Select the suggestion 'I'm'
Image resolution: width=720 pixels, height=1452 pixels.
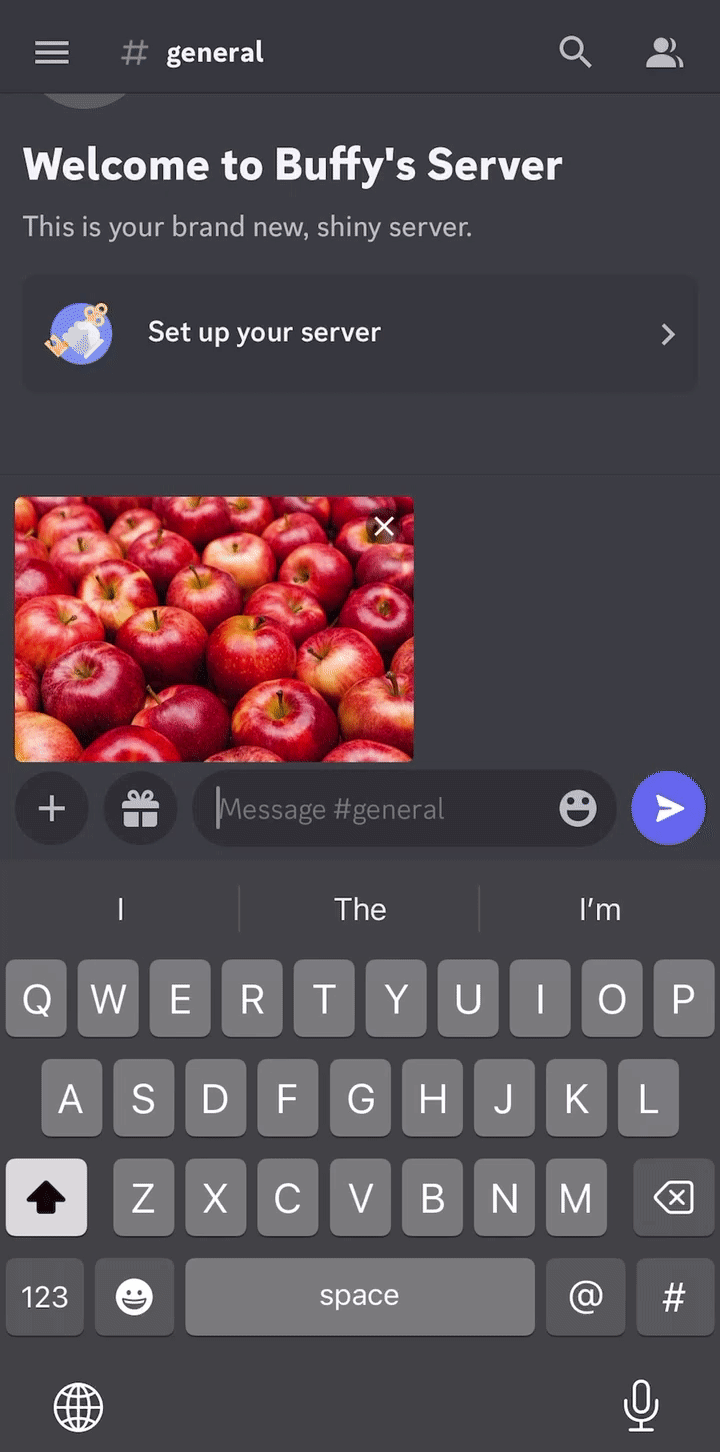[599, 909]
